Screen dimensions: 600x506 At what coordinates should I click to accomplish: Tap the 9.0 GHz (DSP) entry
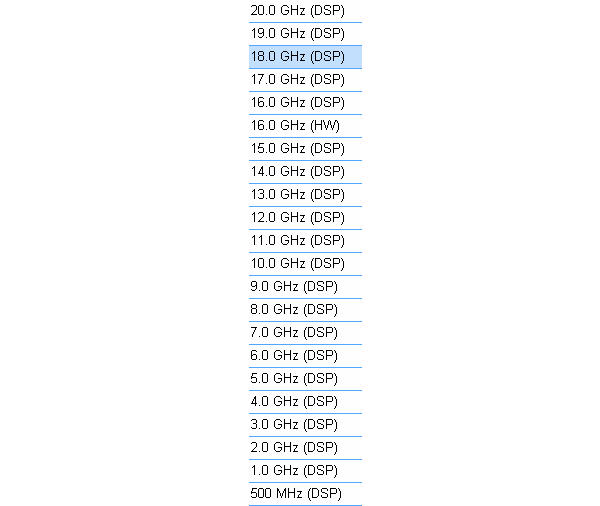pos(294,286)
